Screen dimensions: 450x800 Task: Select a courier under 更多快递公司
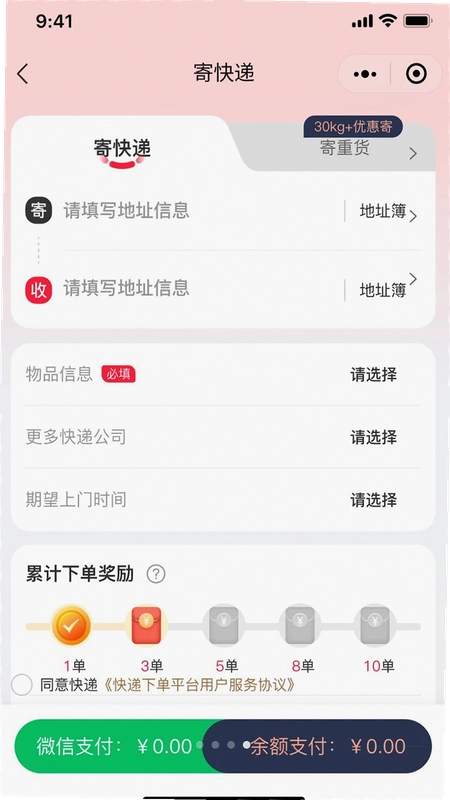[223, 437]
